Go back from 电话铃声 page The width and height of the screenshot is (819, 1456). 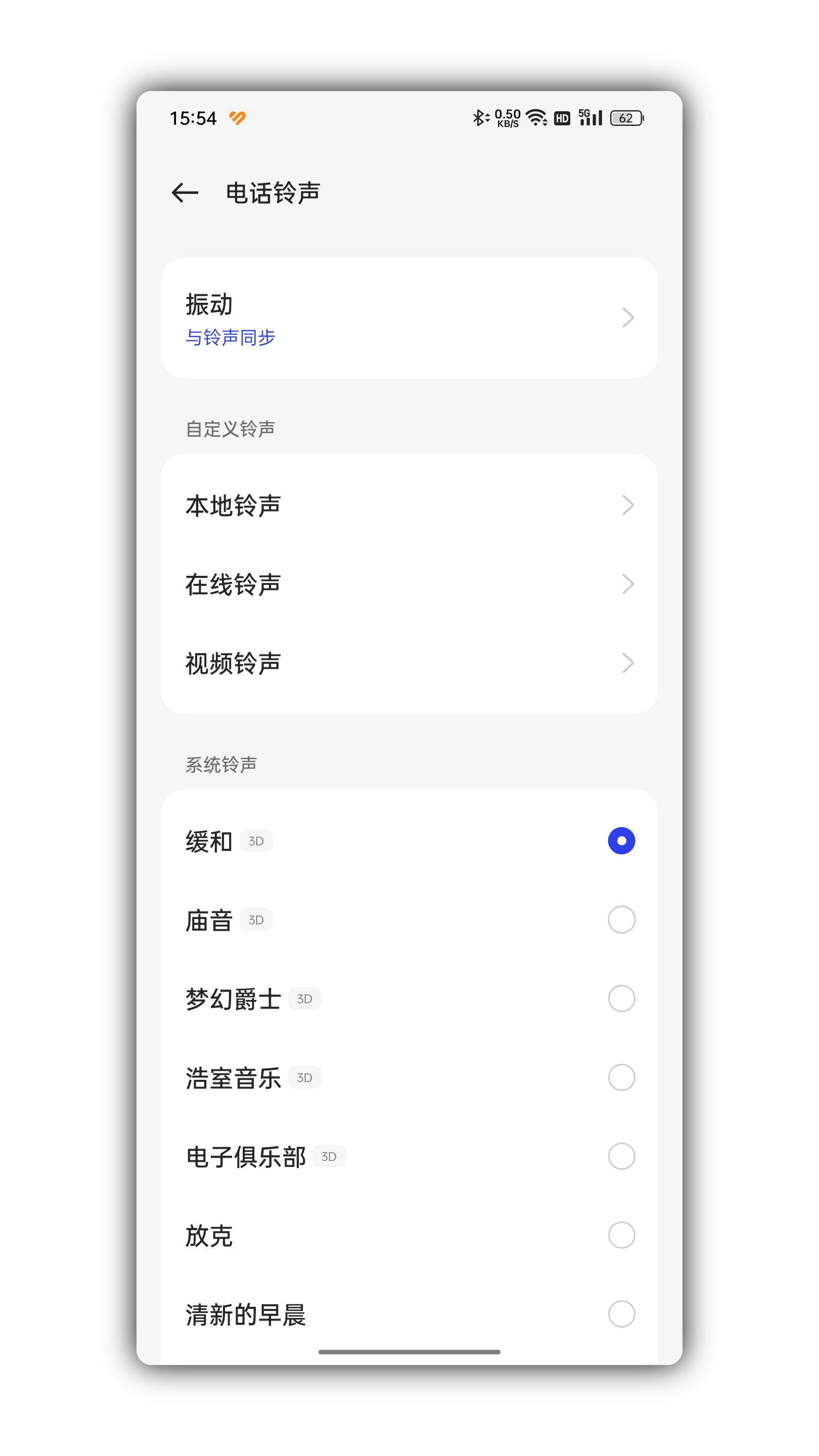(x=185, y=193)
